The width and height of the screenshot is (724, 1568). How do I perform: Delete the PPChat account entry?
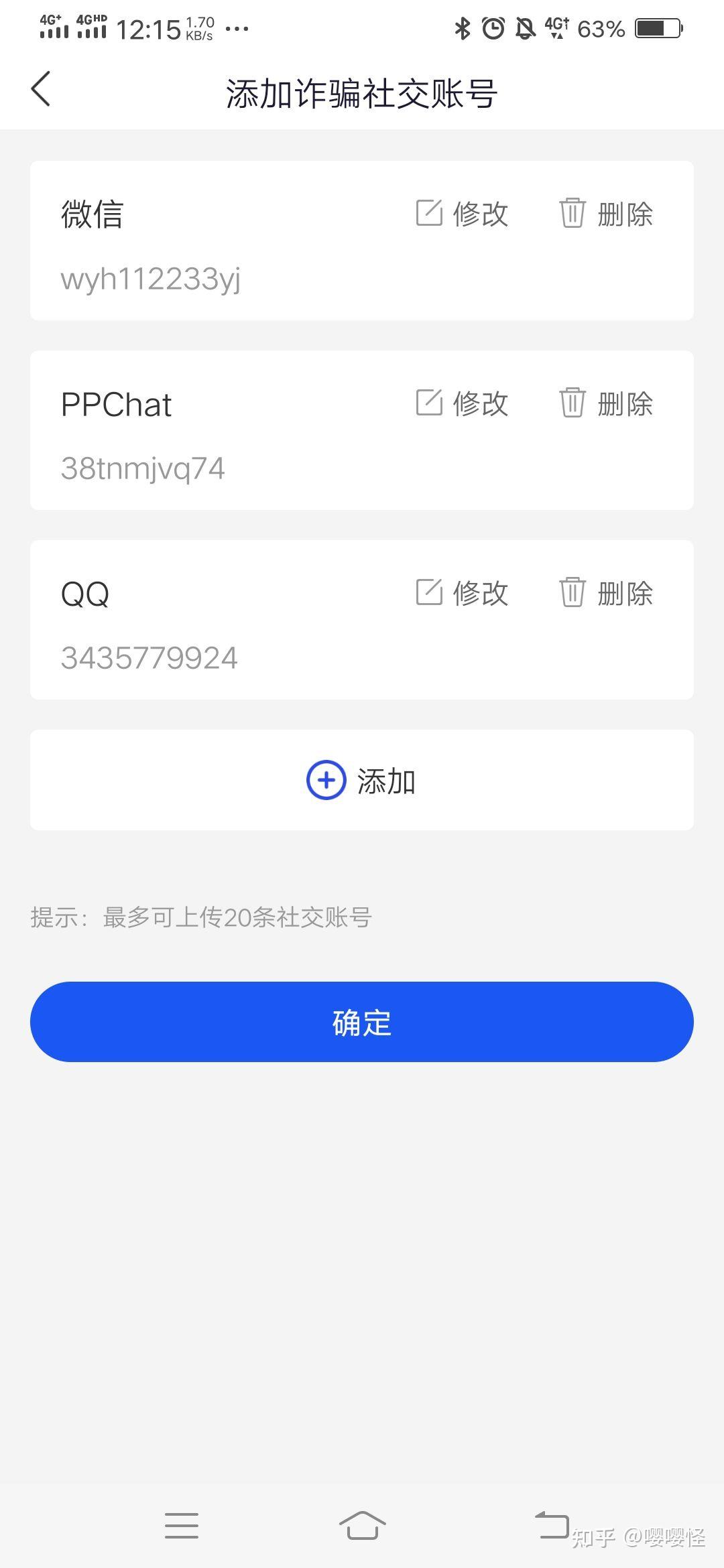point(606,403)
